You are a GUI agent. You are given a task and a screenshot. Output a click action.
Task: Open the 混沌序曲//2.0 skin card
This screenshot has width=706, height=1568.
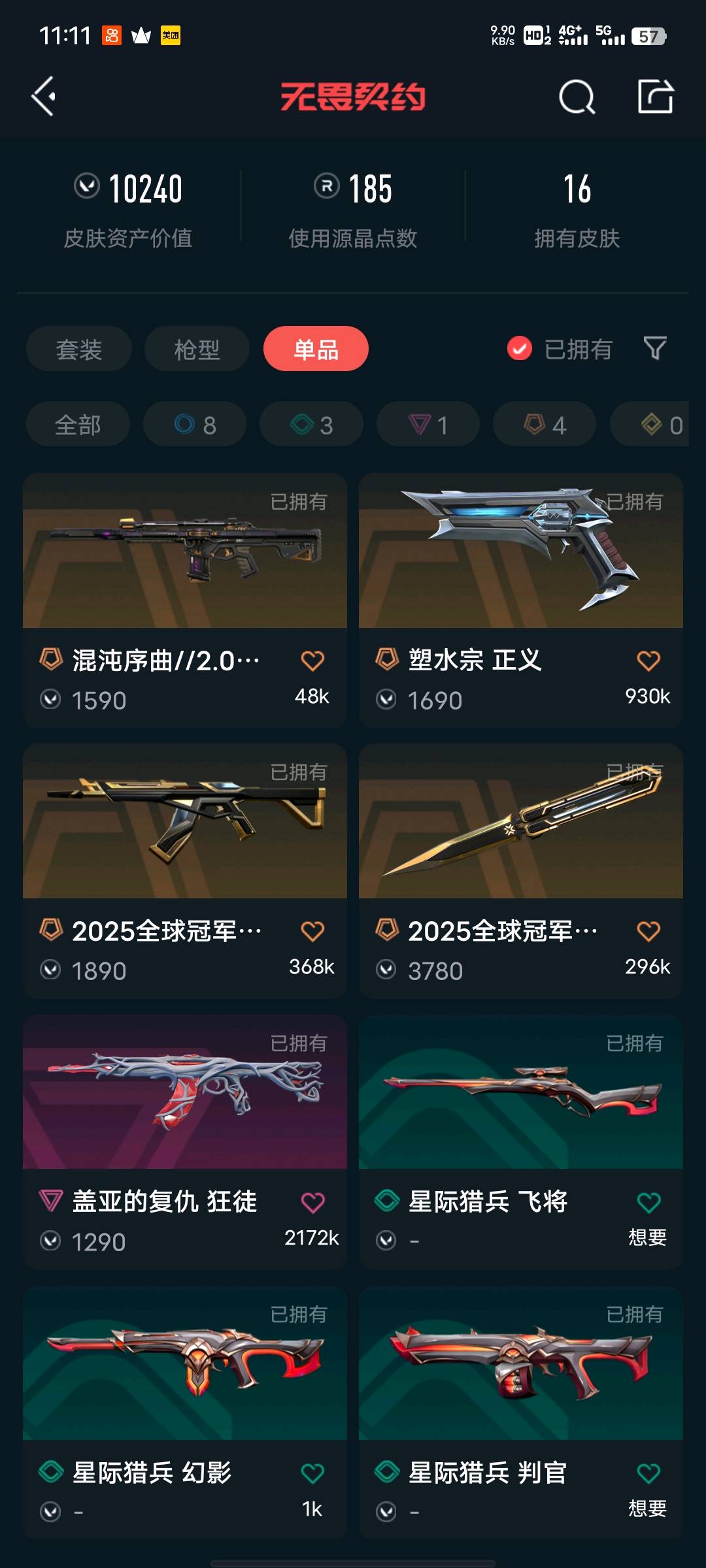coord(184,562)
